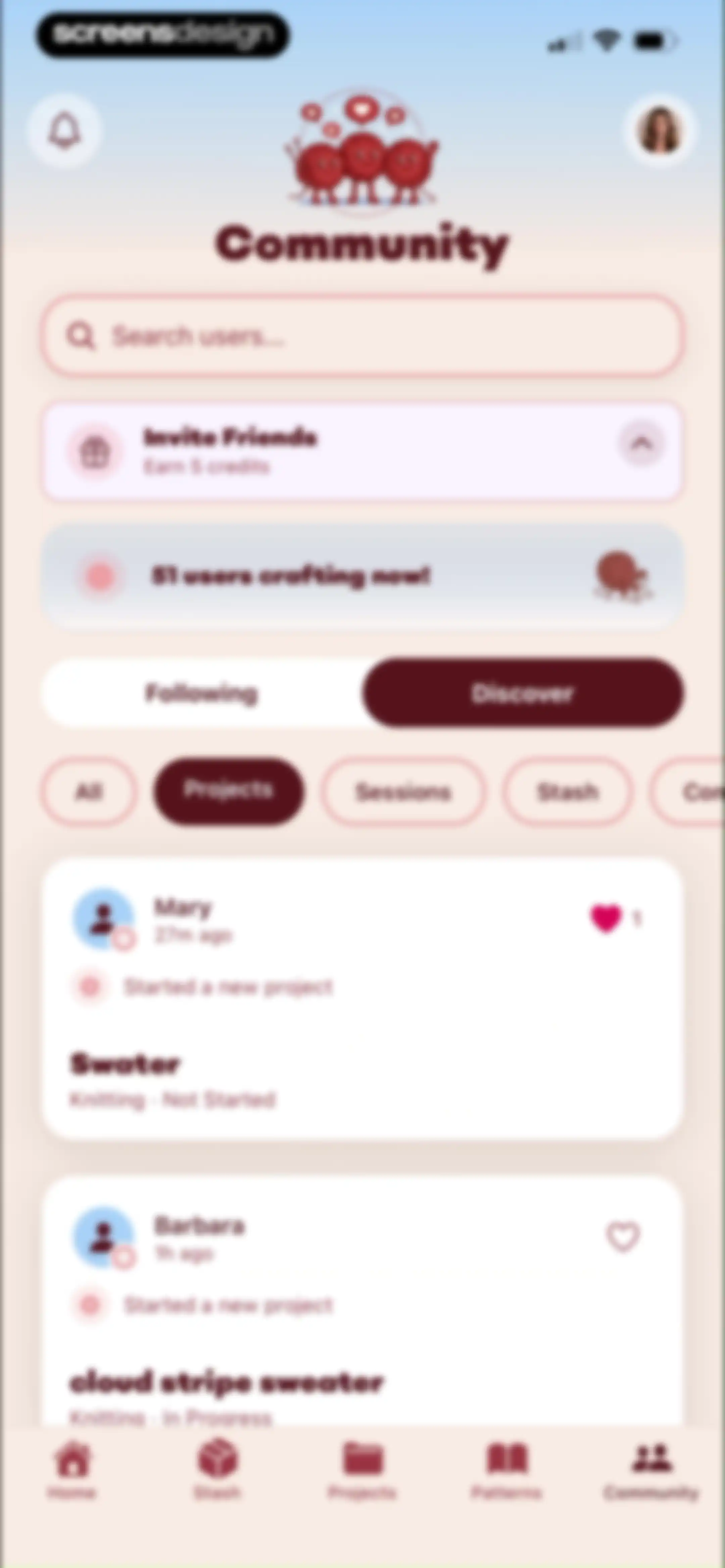Screen dimensions: 725x1568
Task: Open the notifications bell
Action: (x=64, y=130)
